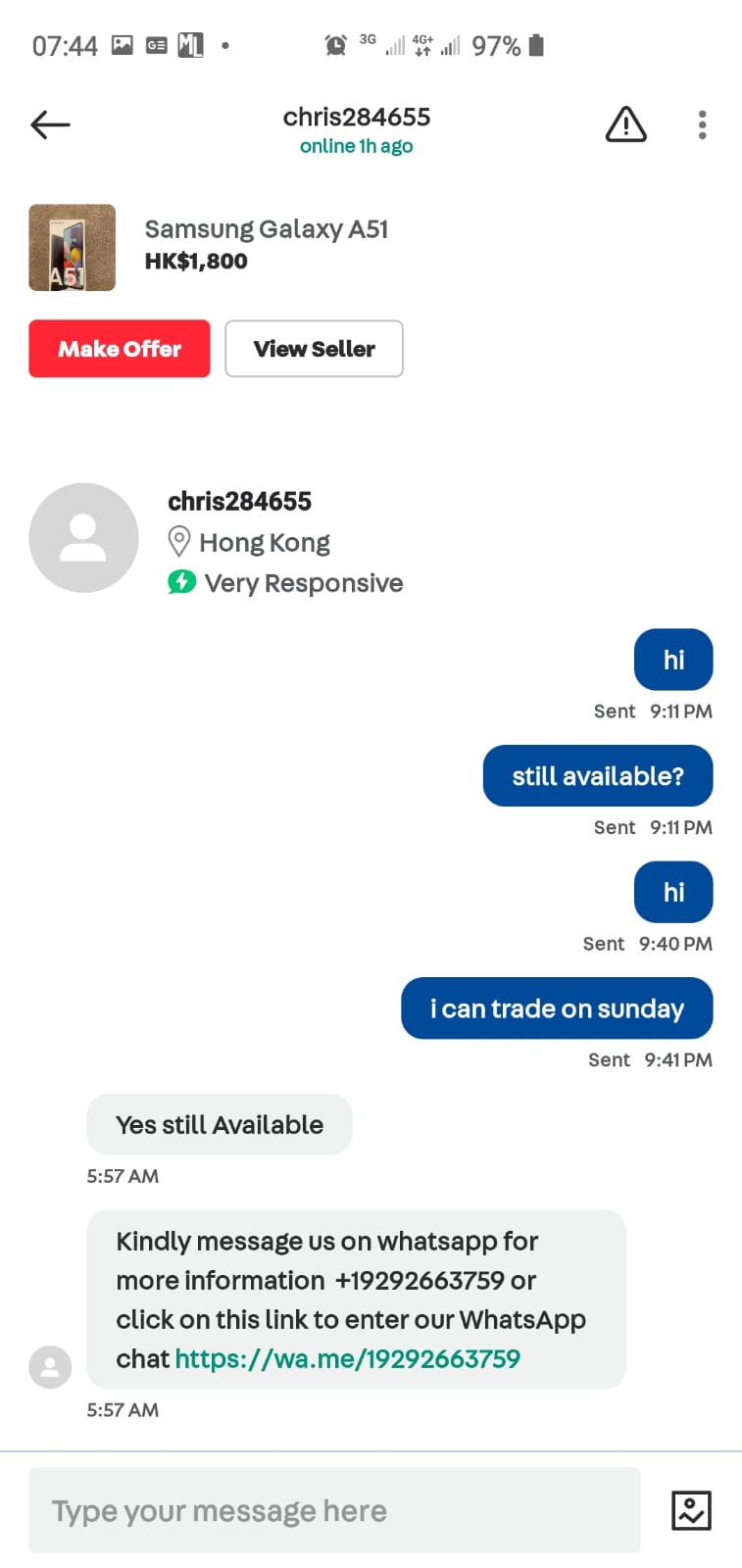Open the wa.me WhatsApp link
The width and height of the screenshot is (742, 1568).
click(348, 1359)
